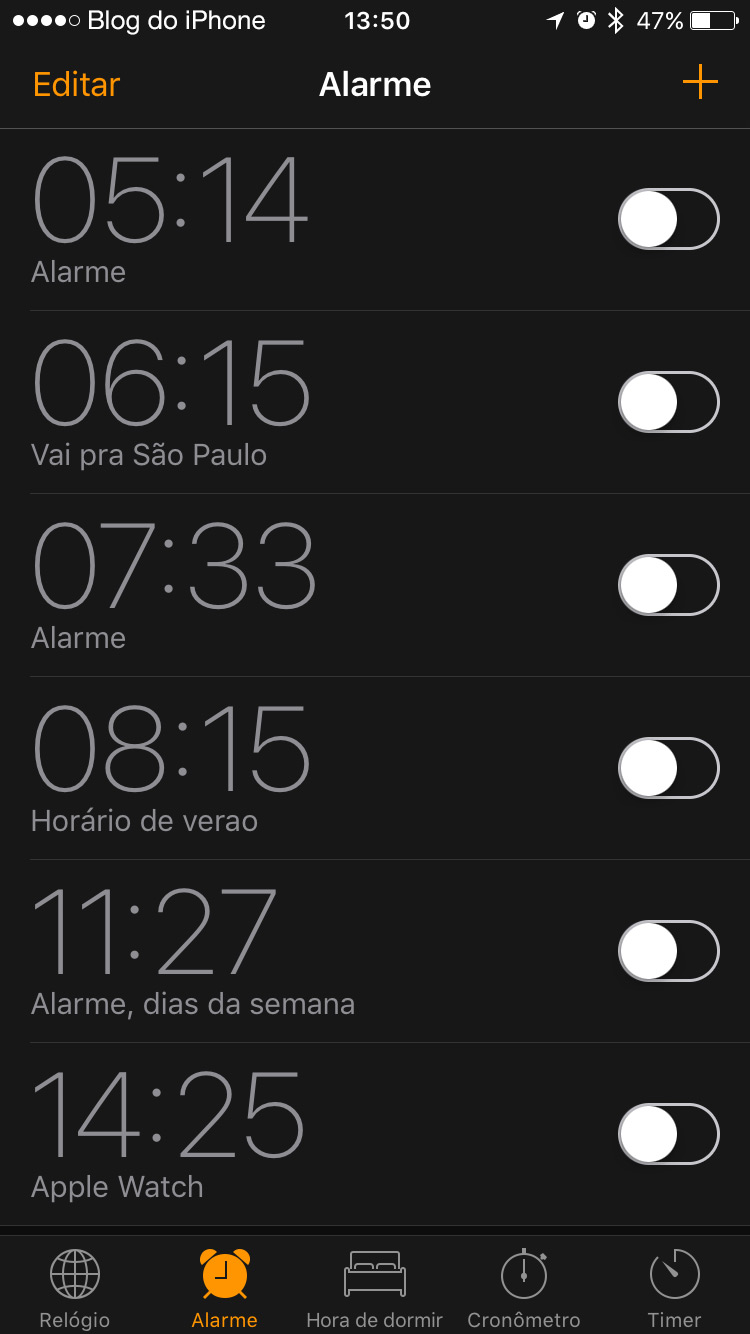Switch to Hora de dormir tab
The image size is (750, 1334).
click(374, 1288)
